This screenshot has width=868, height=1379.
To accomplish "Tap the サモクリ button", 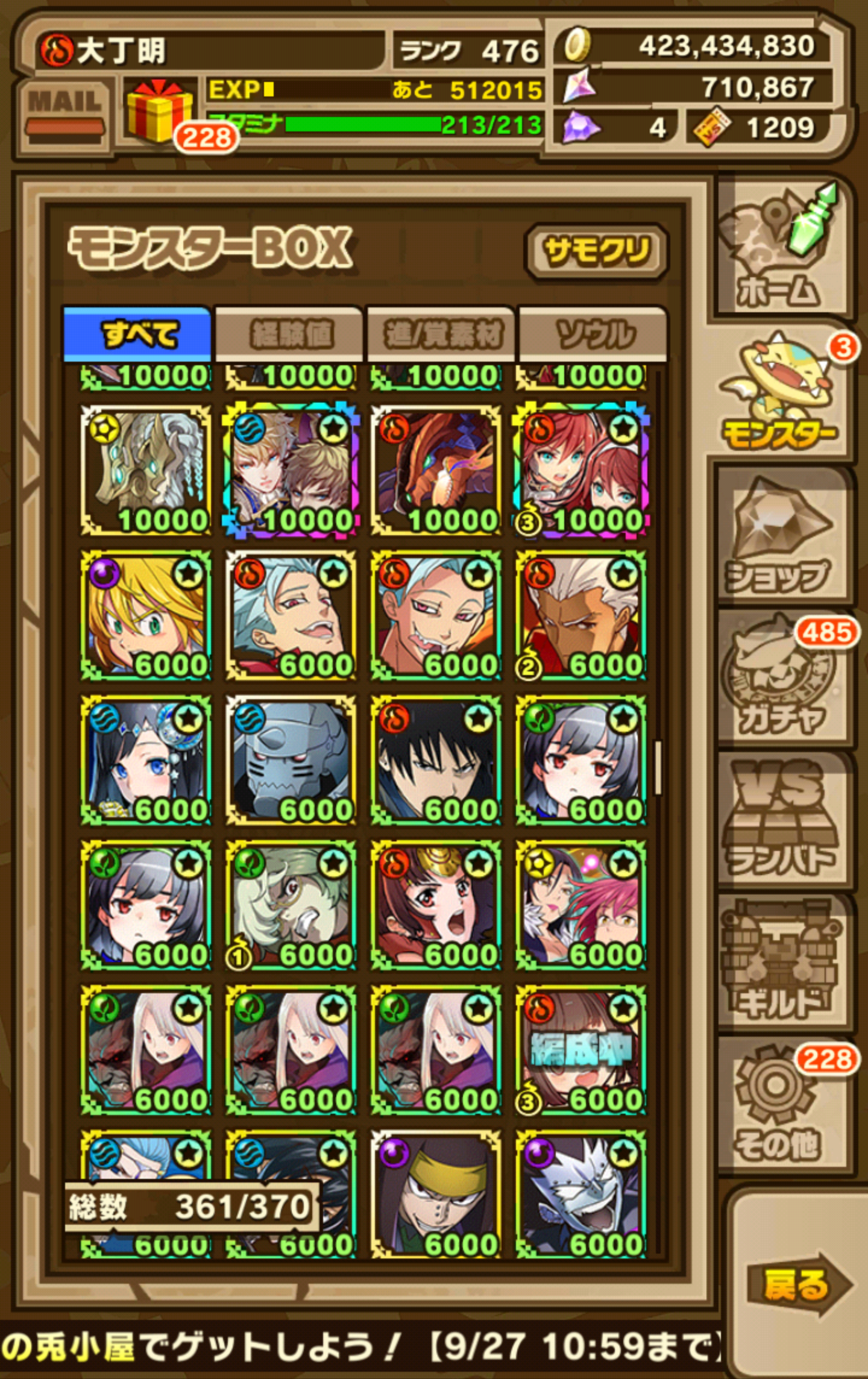I will click(597, 251).
